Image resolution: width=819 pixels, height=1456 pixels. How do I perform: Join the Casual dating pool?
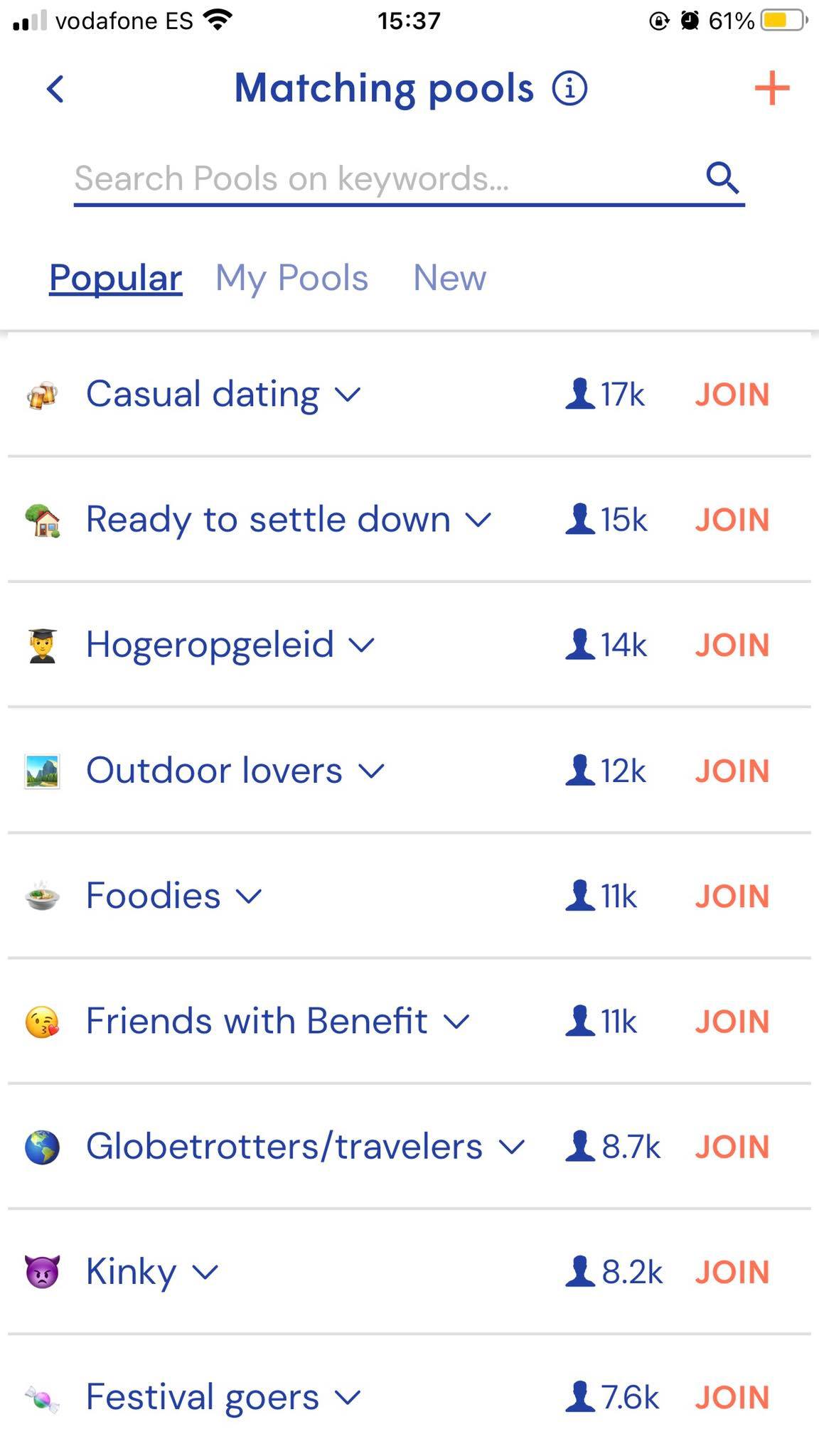point(732,395)
